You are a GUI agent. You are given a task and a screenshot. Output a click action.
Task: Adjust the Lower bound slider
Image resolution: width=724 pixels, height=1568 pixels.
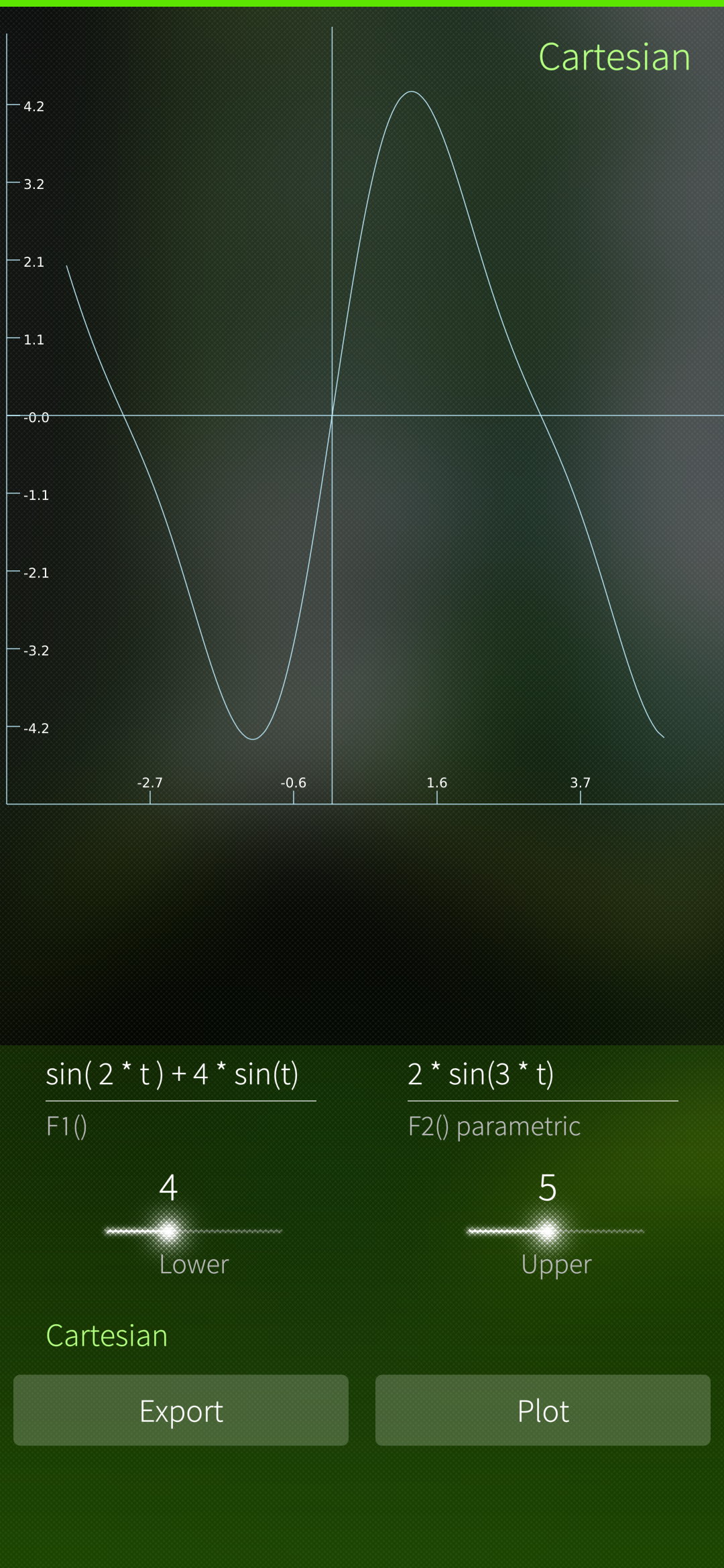pos(169,1231)
